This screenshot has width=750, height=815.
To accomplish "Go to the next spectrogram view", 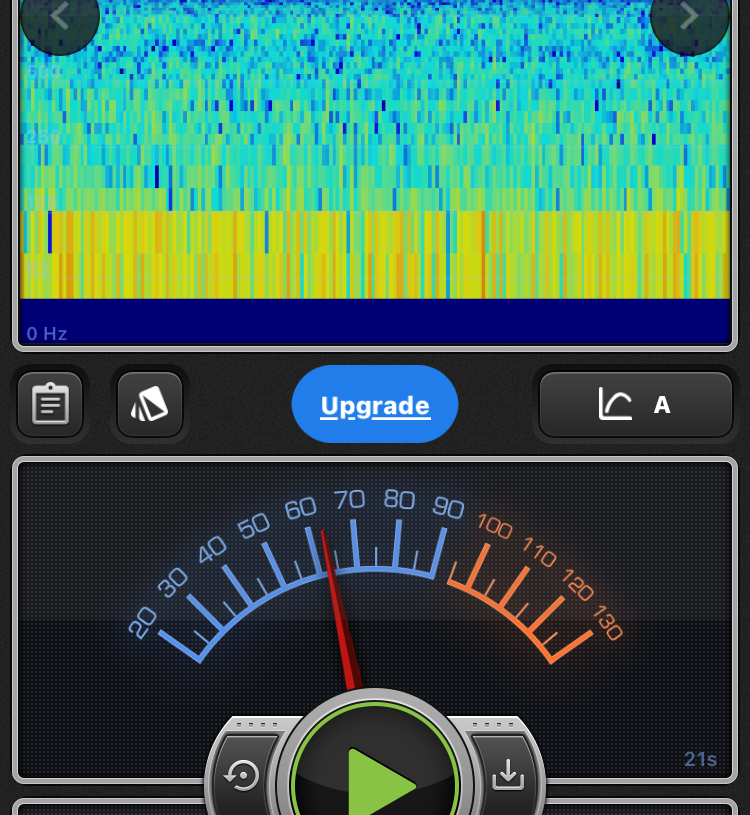I will [689, 17].
